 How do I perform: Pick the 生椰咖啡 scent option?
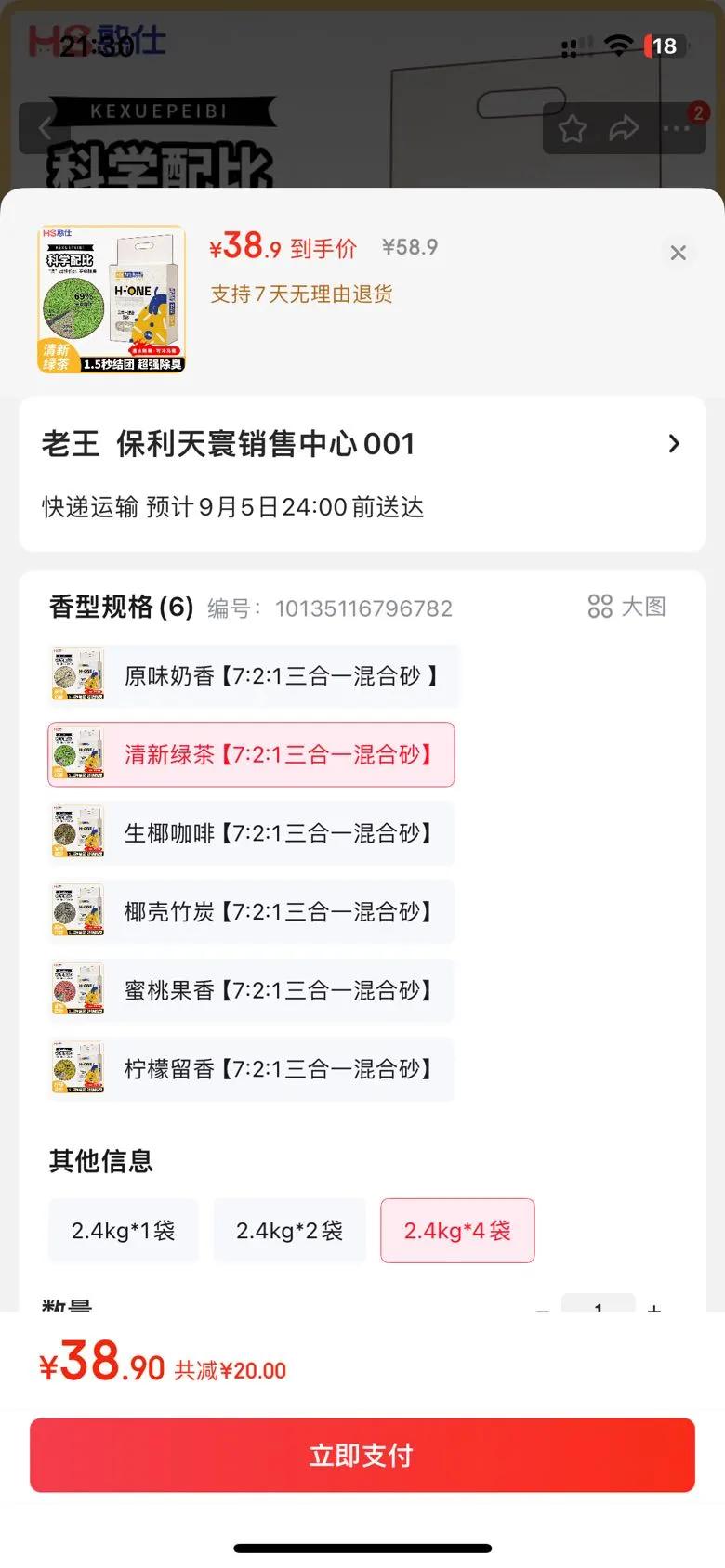251,833
